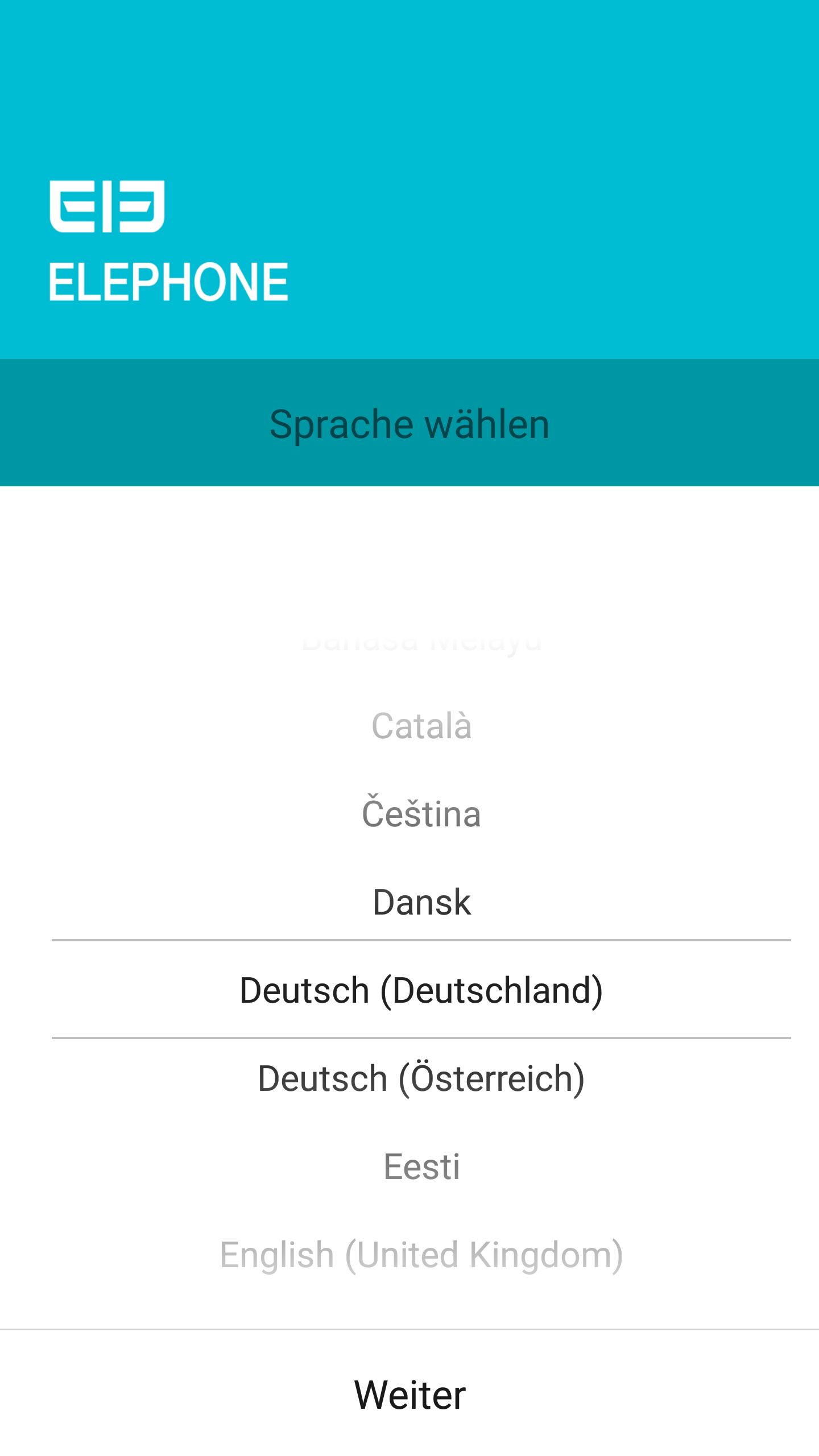The height and width of the screenshot is (1456, 819).
Task: Tap the selected Deutsch (Deutschland) entry
Action: (x=421, y=990)
